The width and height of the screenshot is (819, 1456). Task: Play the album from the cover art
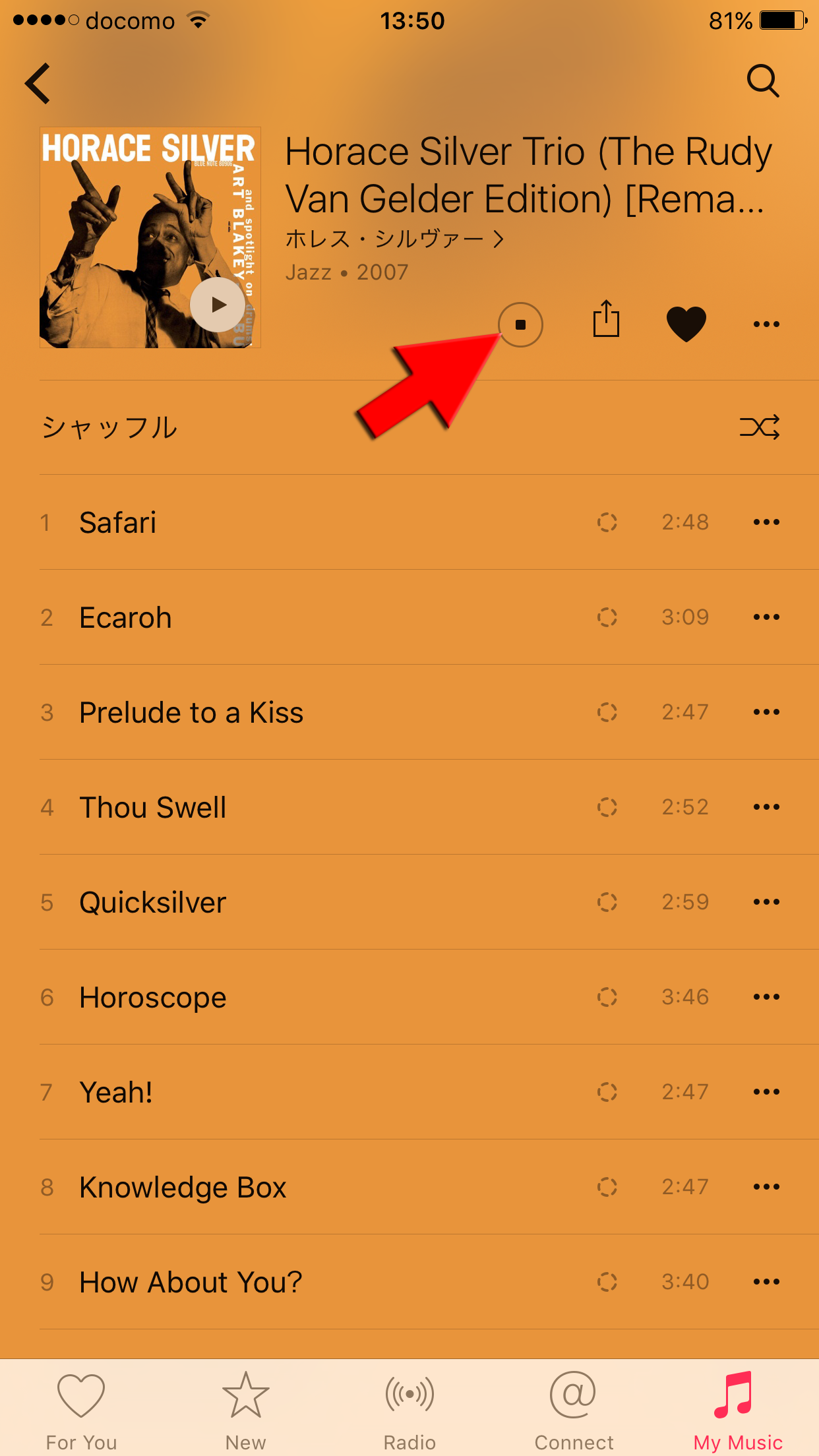coord(218,305)
